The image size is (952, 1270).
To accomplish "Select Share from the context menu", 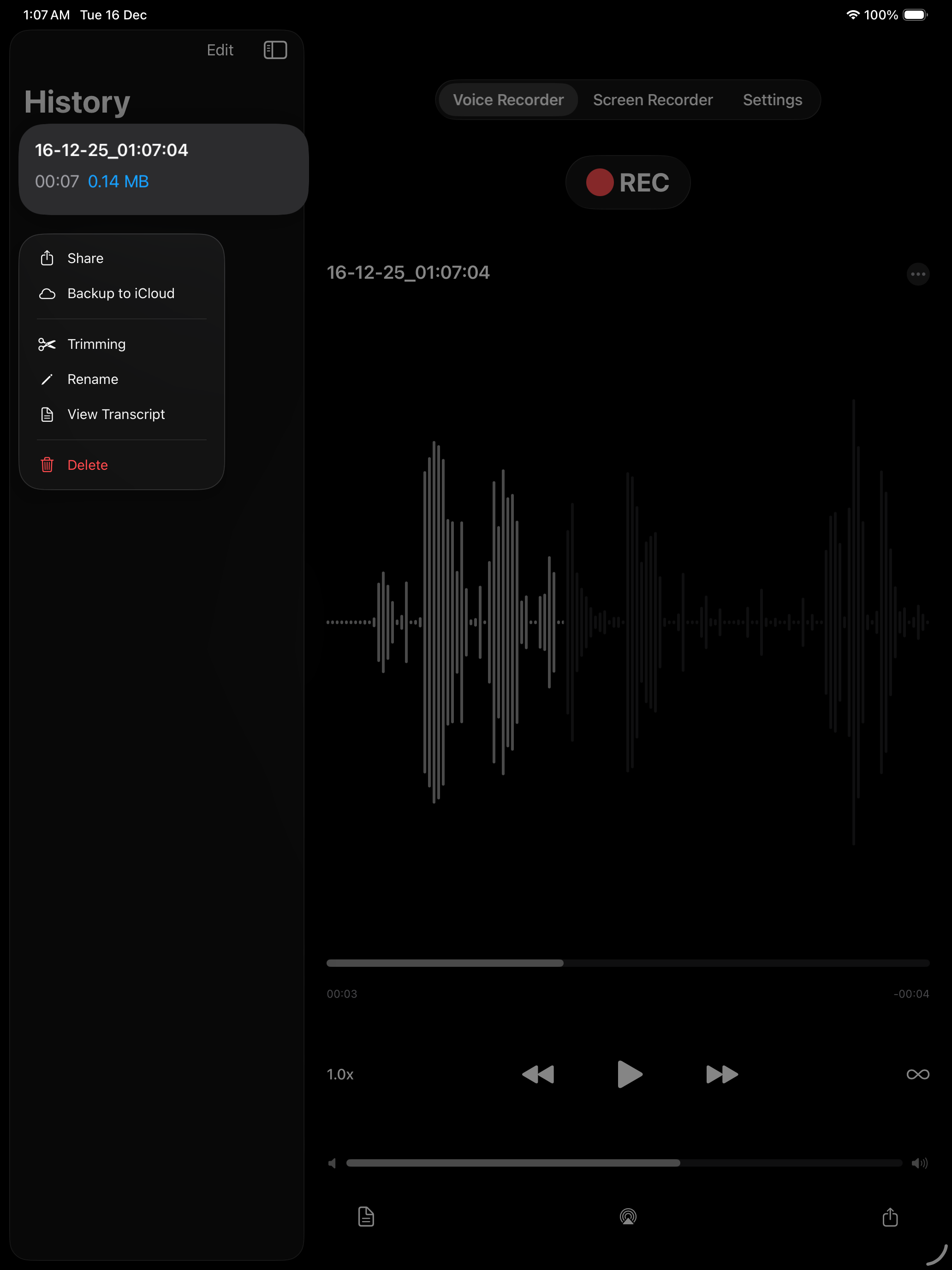I will coord(85,258).
